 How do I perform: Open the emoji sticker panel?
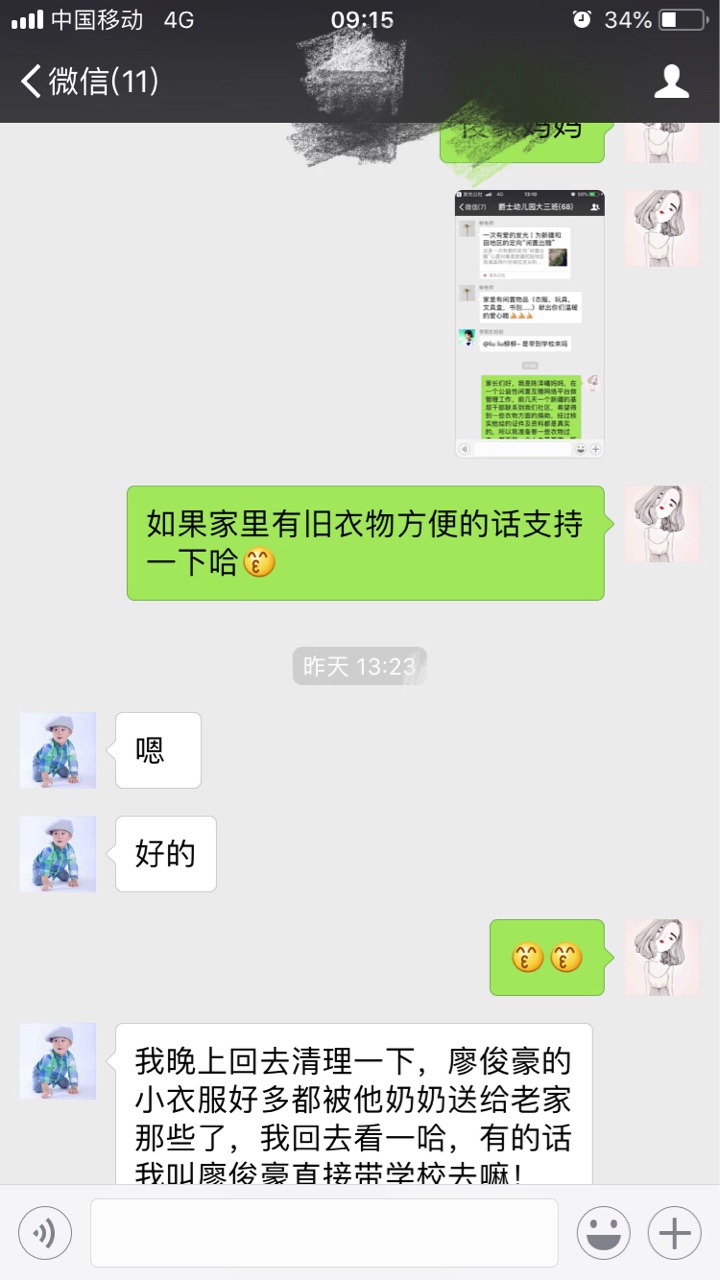coord(603,1233)
